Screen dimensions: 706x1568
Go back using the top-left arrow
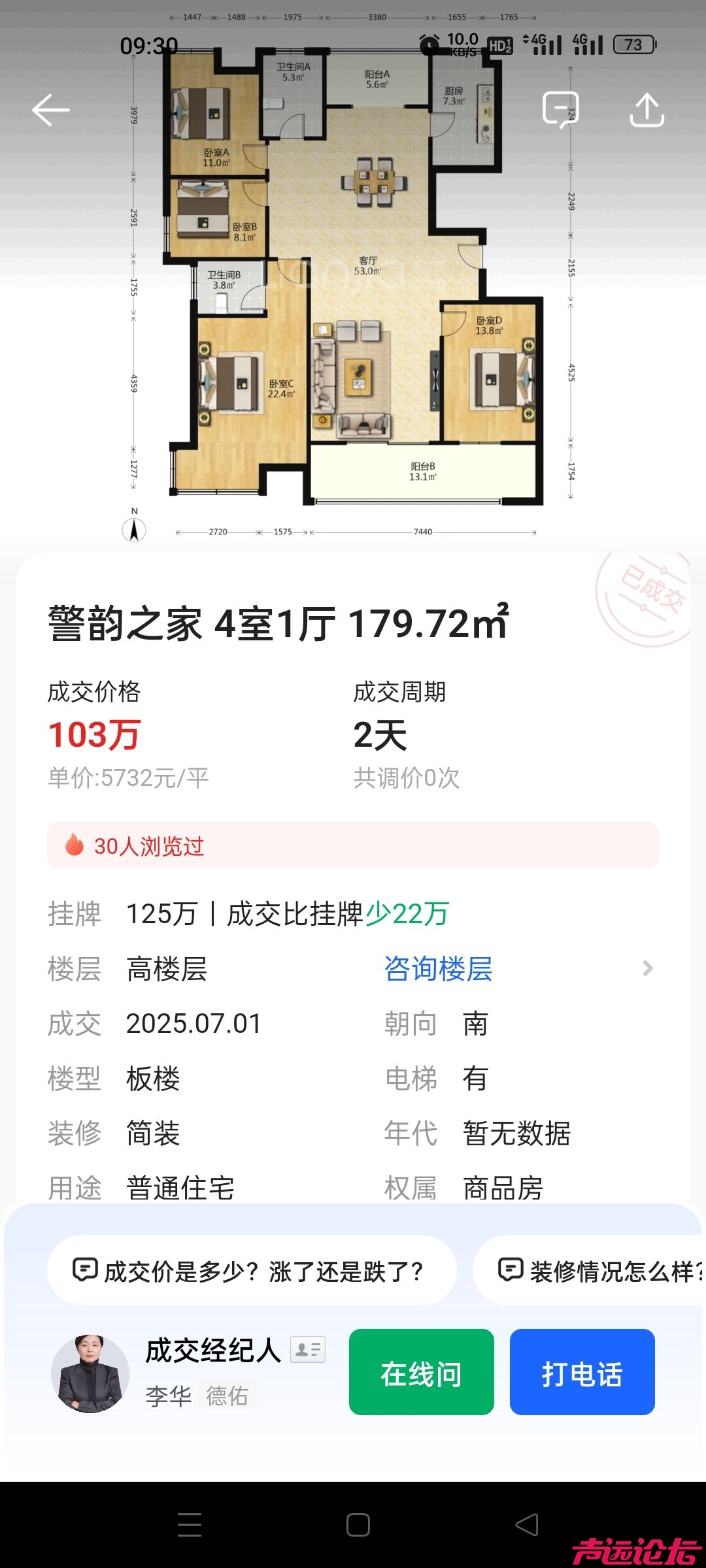pyautogui.click(x=51, y=110)
